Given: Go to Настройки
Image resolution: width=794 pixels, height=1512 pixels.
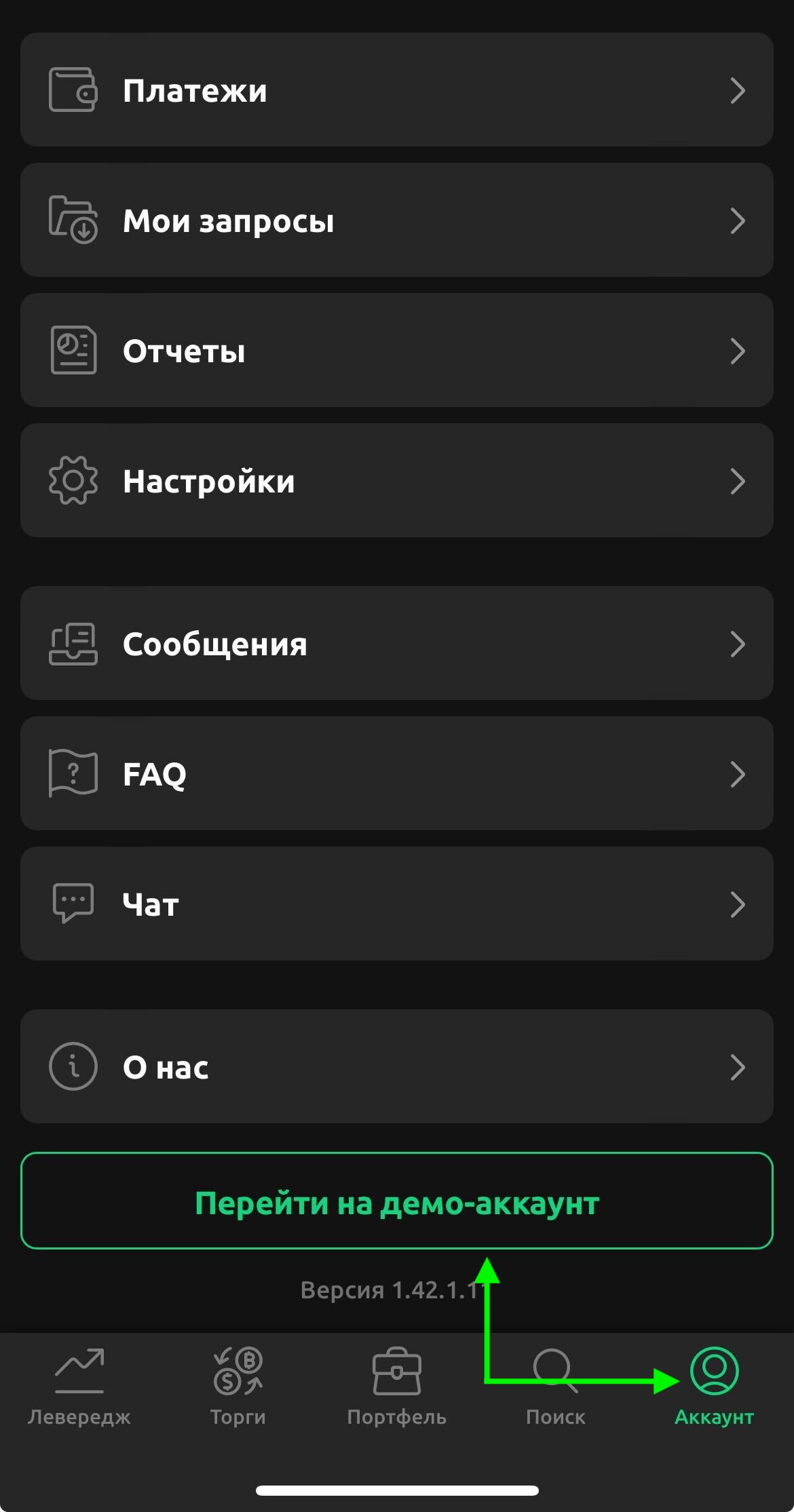Looking at the screenshot, I should [397, 481].
